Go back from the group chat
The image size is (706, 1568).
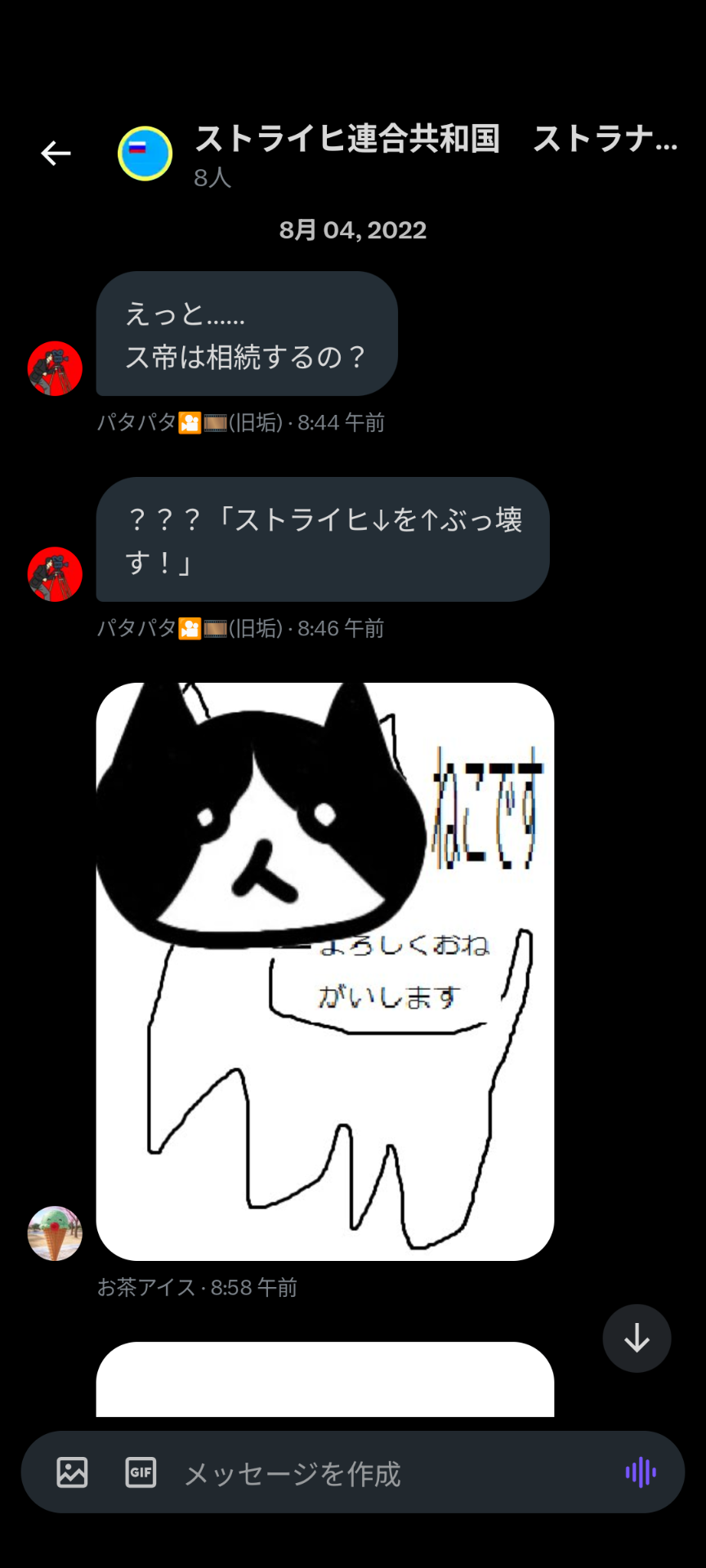point(56,153)
